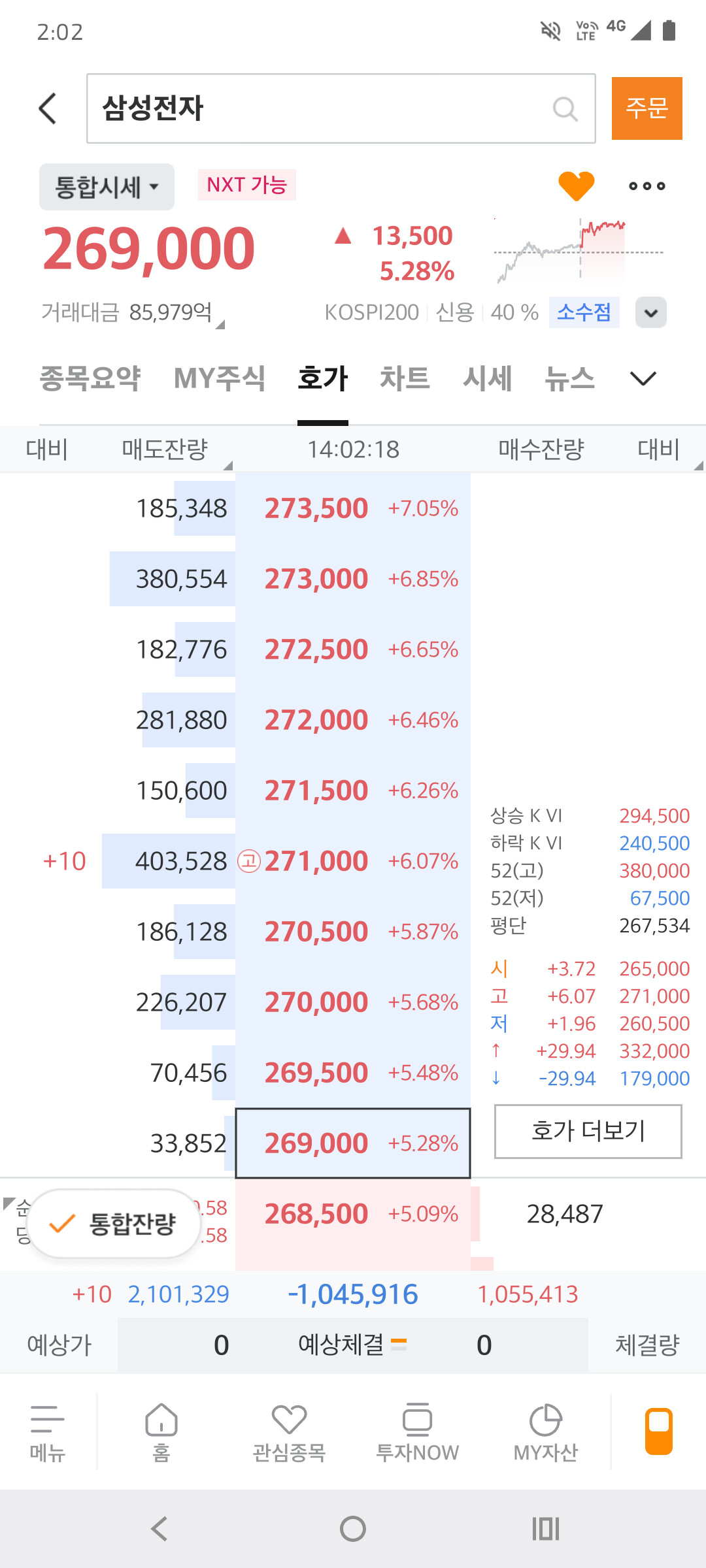Switch to the 차트 tab
The width and height of the screenshot is (706, 1568).
(405, 378)
